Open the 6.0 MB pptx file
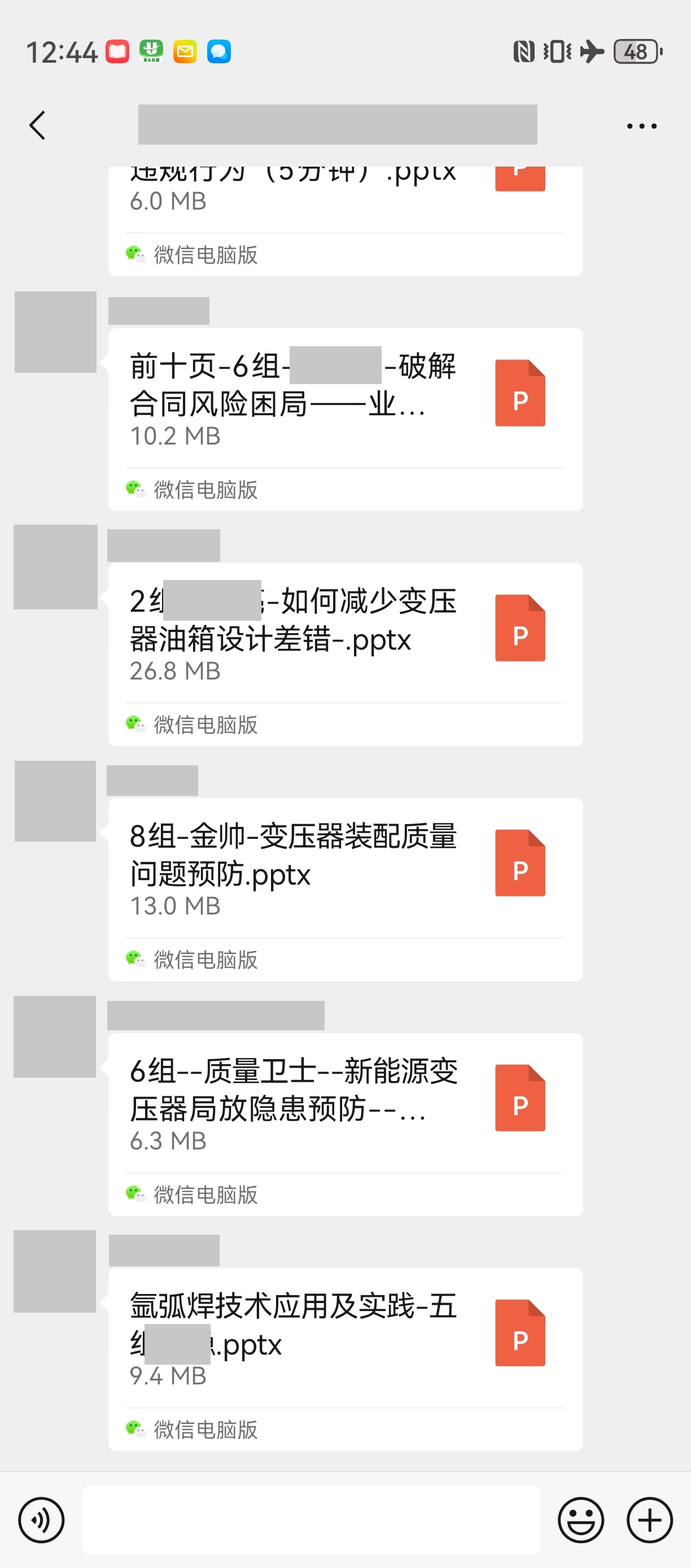The height and width of the screenshot is (1568, 691). 345,195
